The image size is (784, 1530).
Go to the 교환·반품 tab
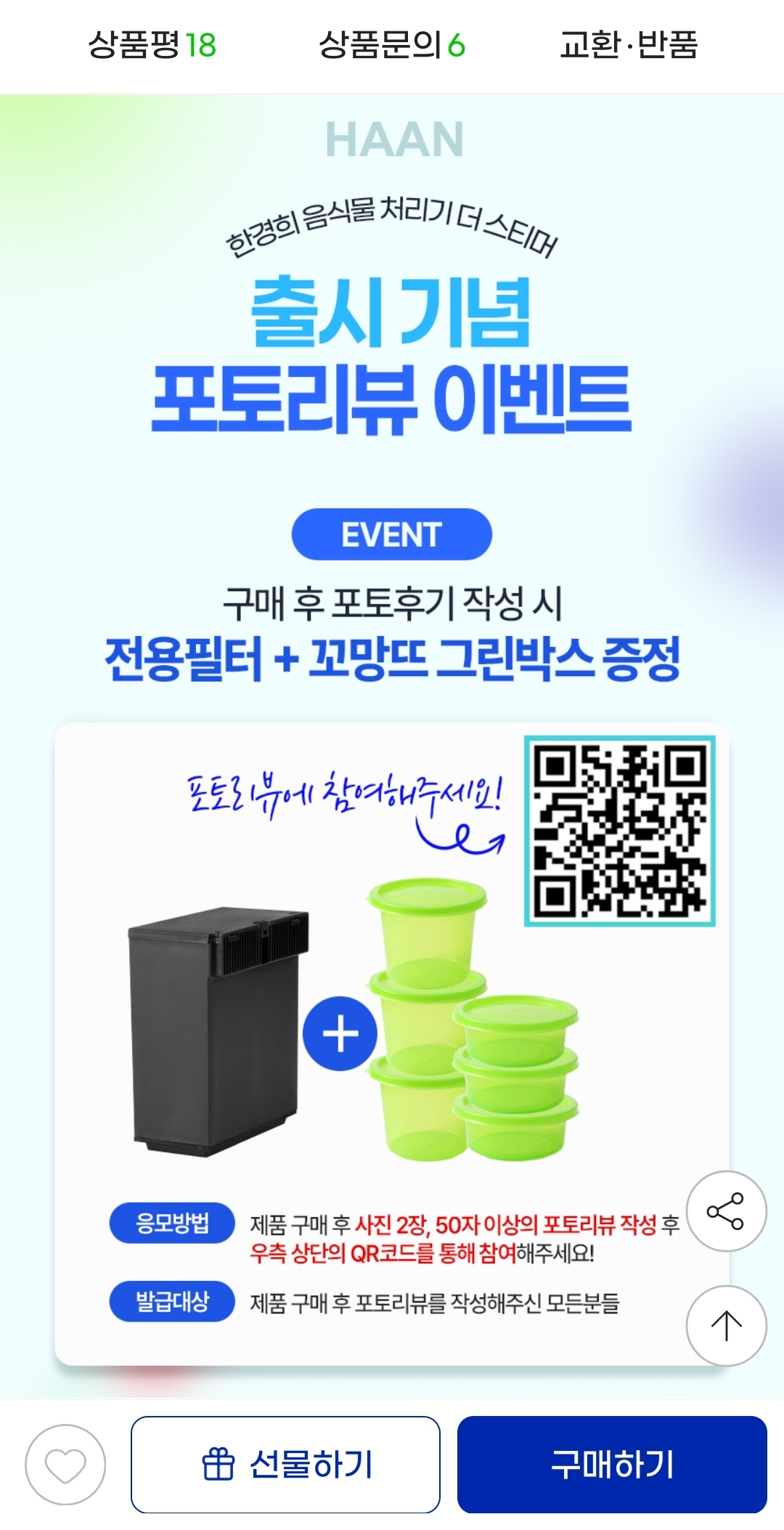coord(629,45)
